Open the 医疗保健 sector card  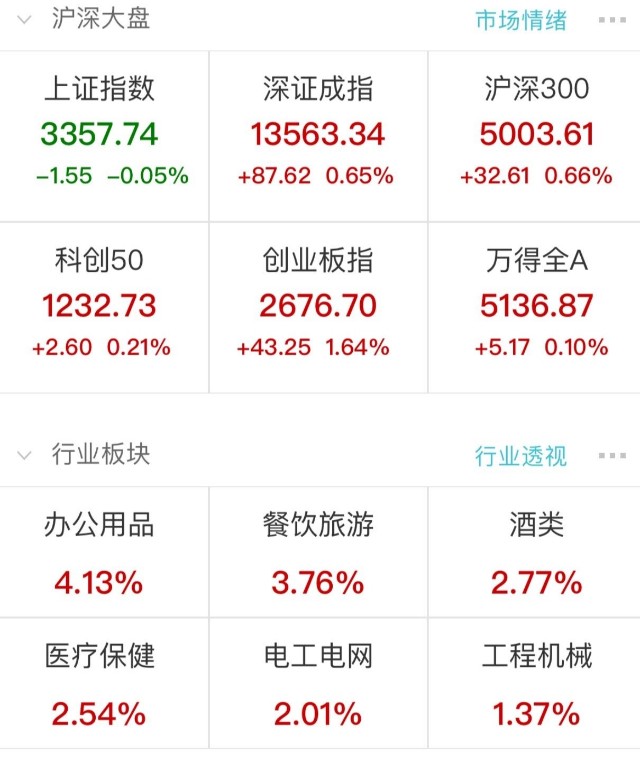[x=104, y=683]
